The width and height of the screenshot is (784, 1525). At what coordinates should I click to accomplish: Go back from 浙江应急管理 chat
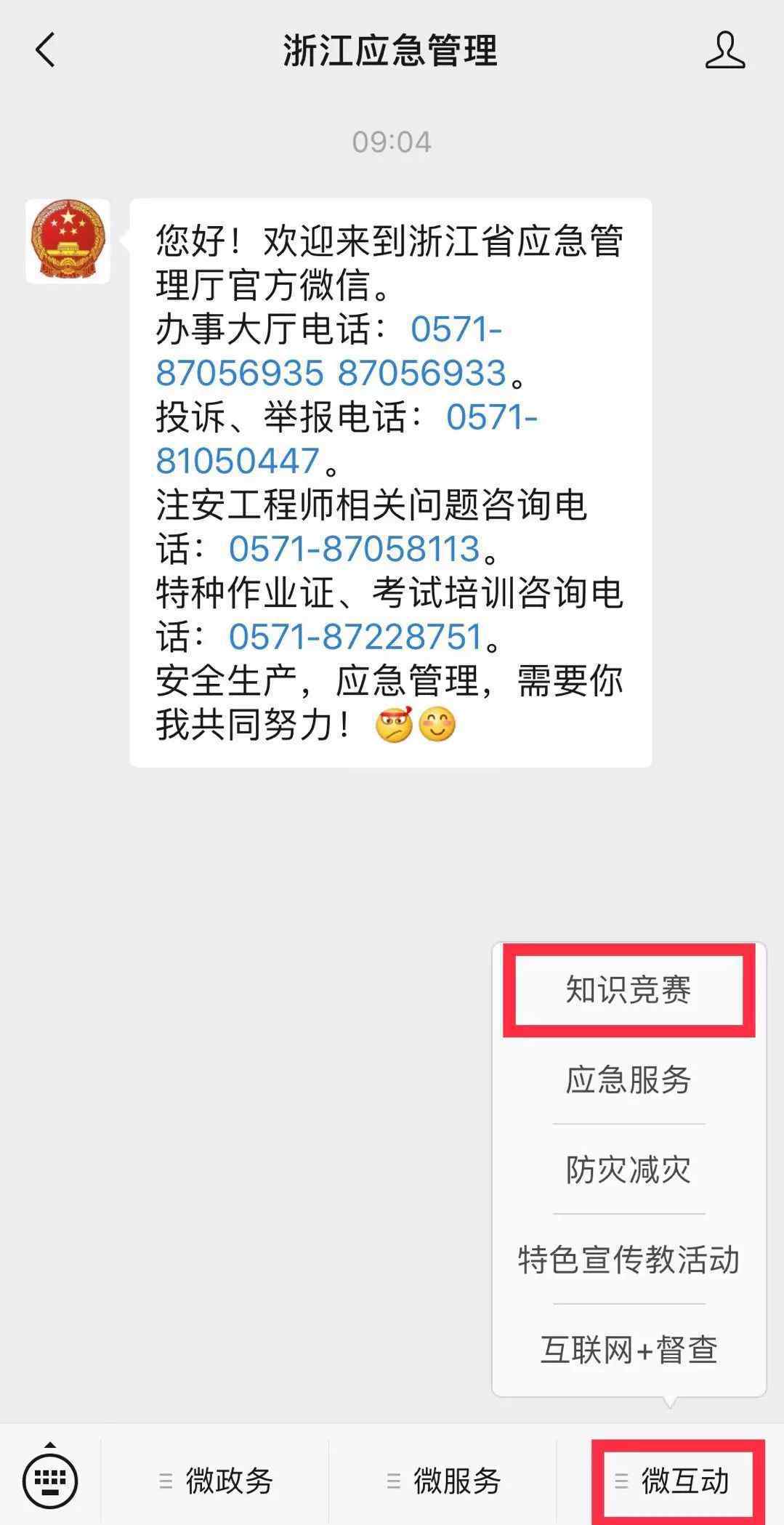pos(45,51)
